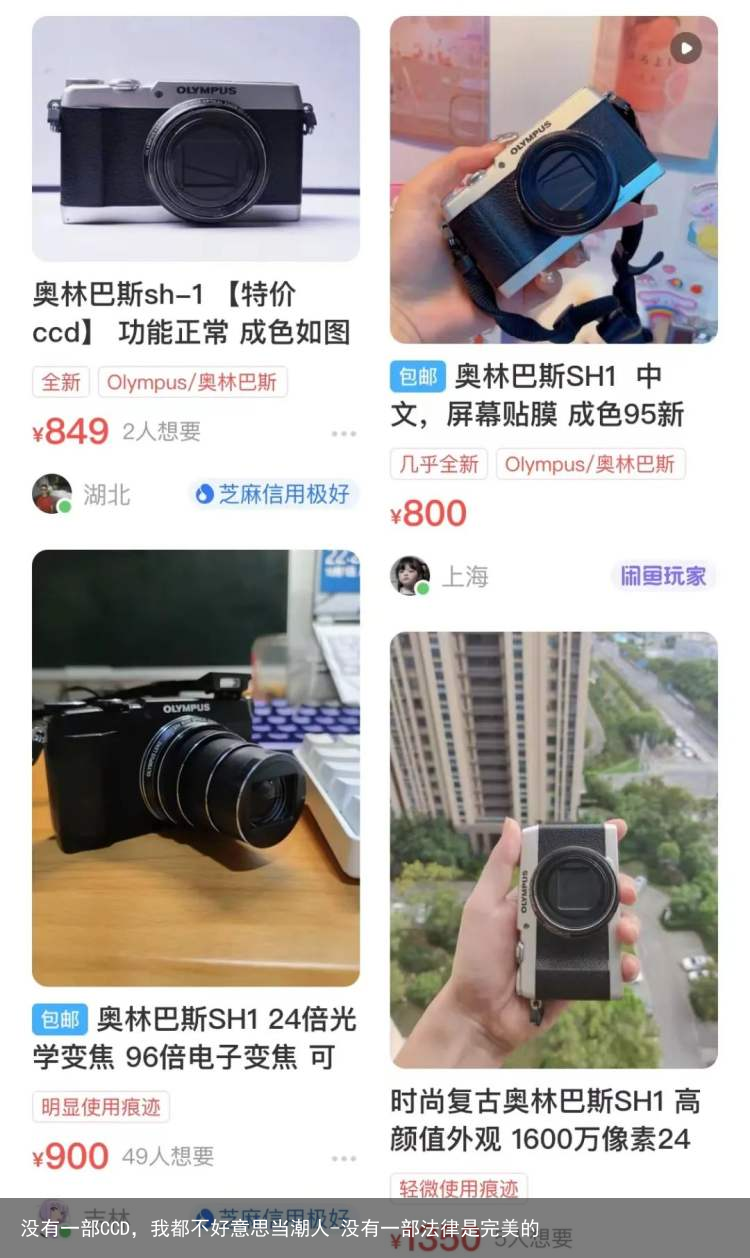The width and height of the screenshot is (750, 1258).
Task: Play the video on the white SH1 listing
Action: point(686,47)
